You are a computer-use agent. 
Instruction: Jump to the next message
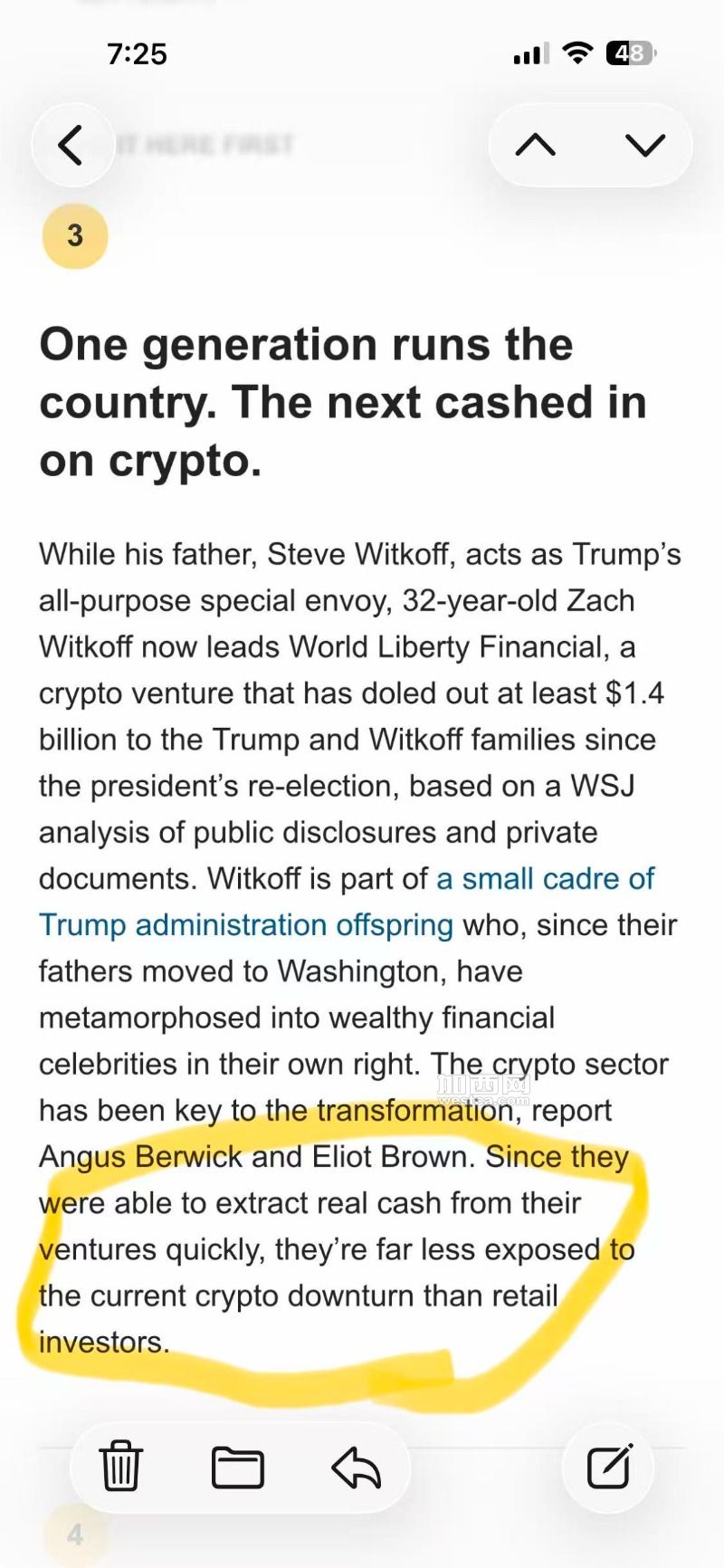click(645, 145)
